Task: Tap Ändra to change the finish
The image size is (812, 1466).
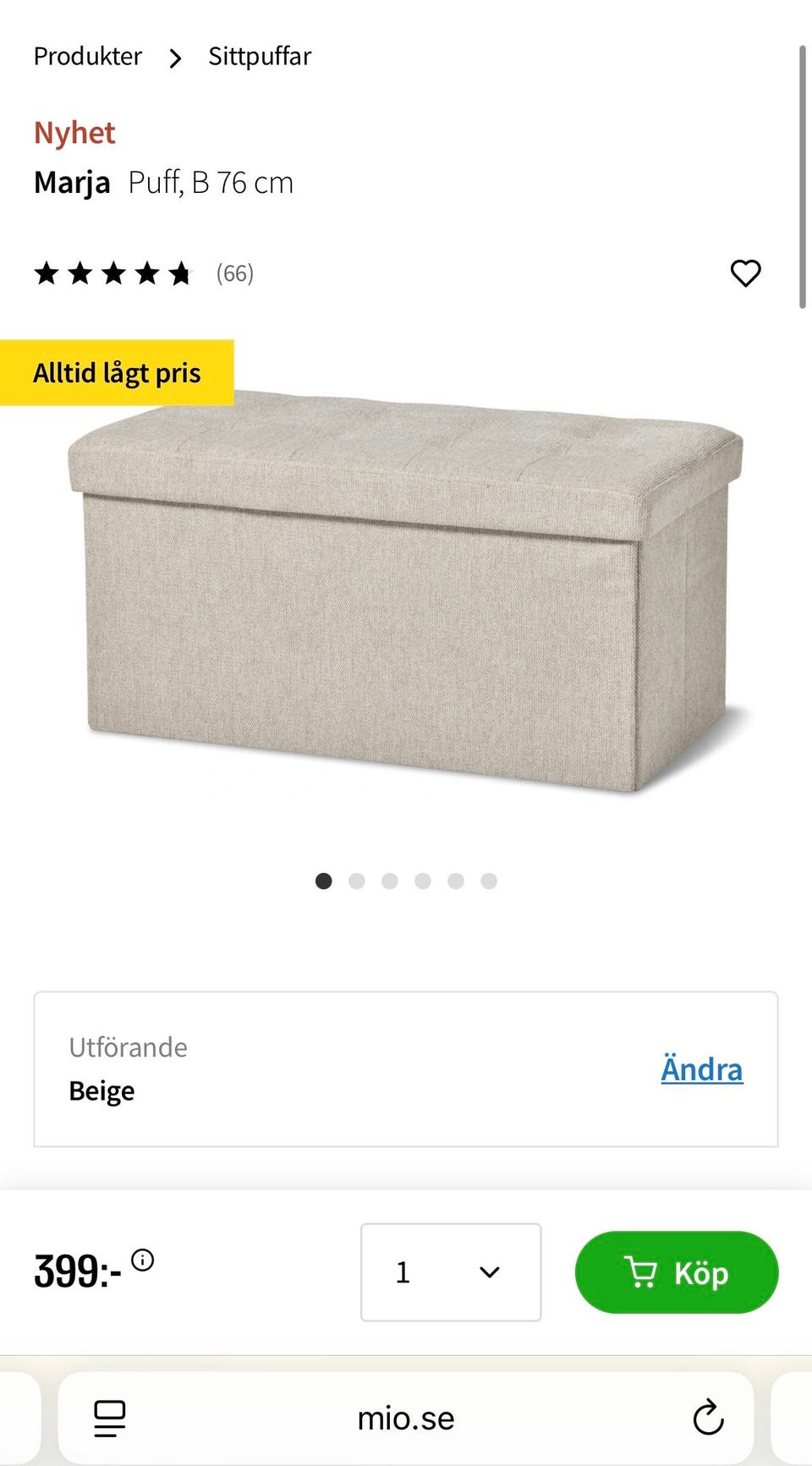Action: click(701, 1069)
